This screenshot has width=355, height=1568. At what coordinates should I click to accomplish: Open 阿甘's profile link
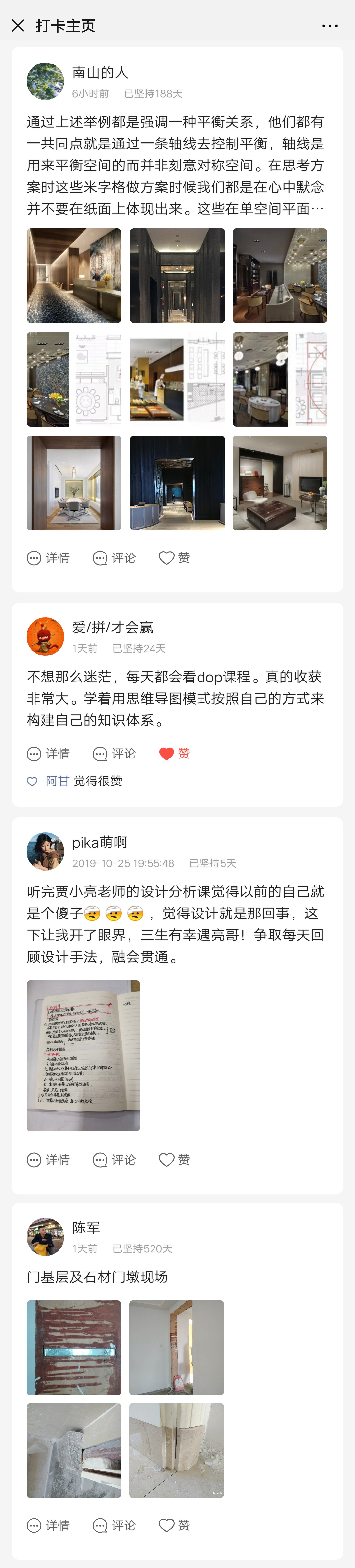(58, 781)
